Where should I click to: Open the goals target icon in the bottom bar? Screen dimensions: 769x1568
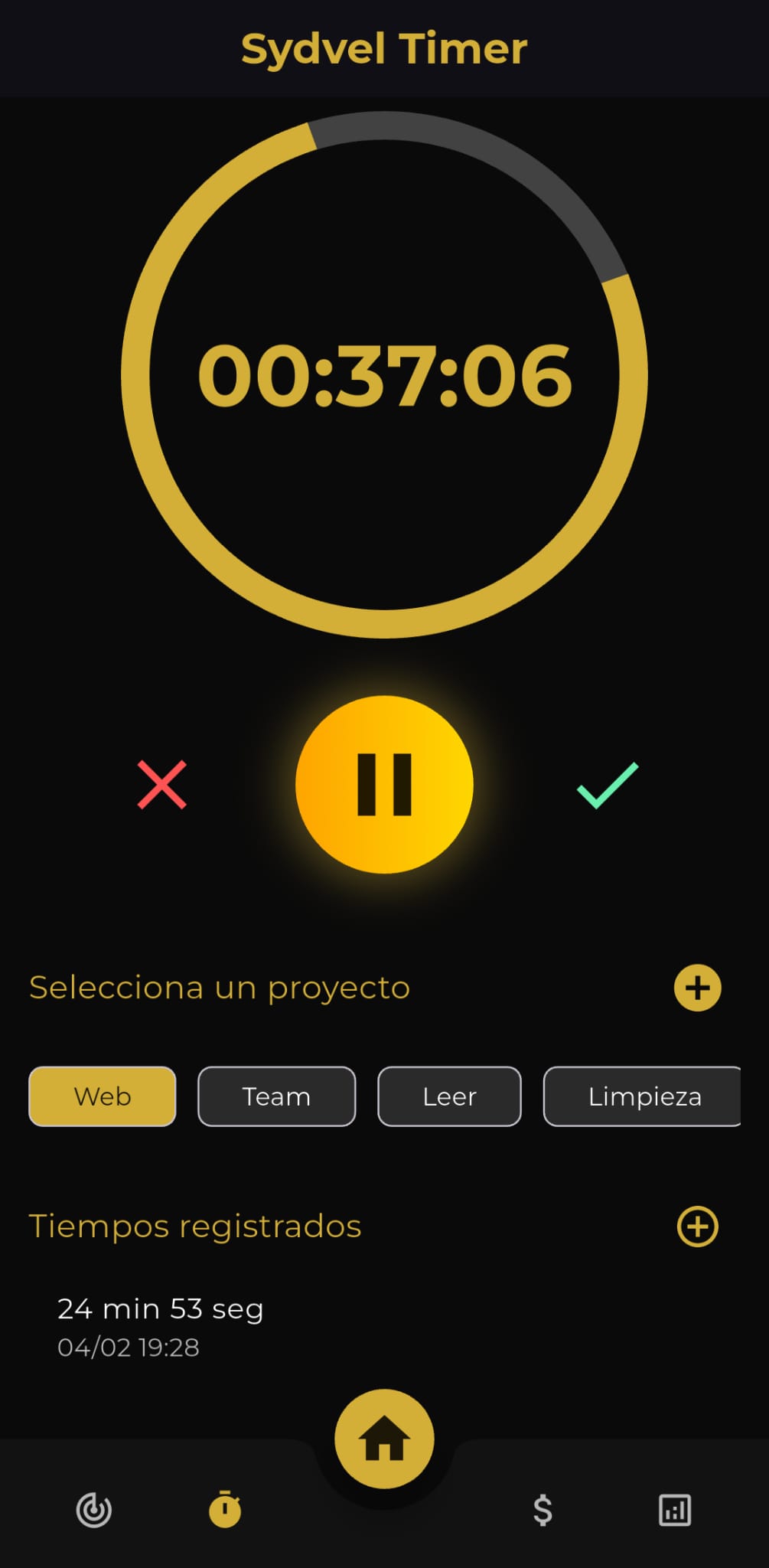94,1510
